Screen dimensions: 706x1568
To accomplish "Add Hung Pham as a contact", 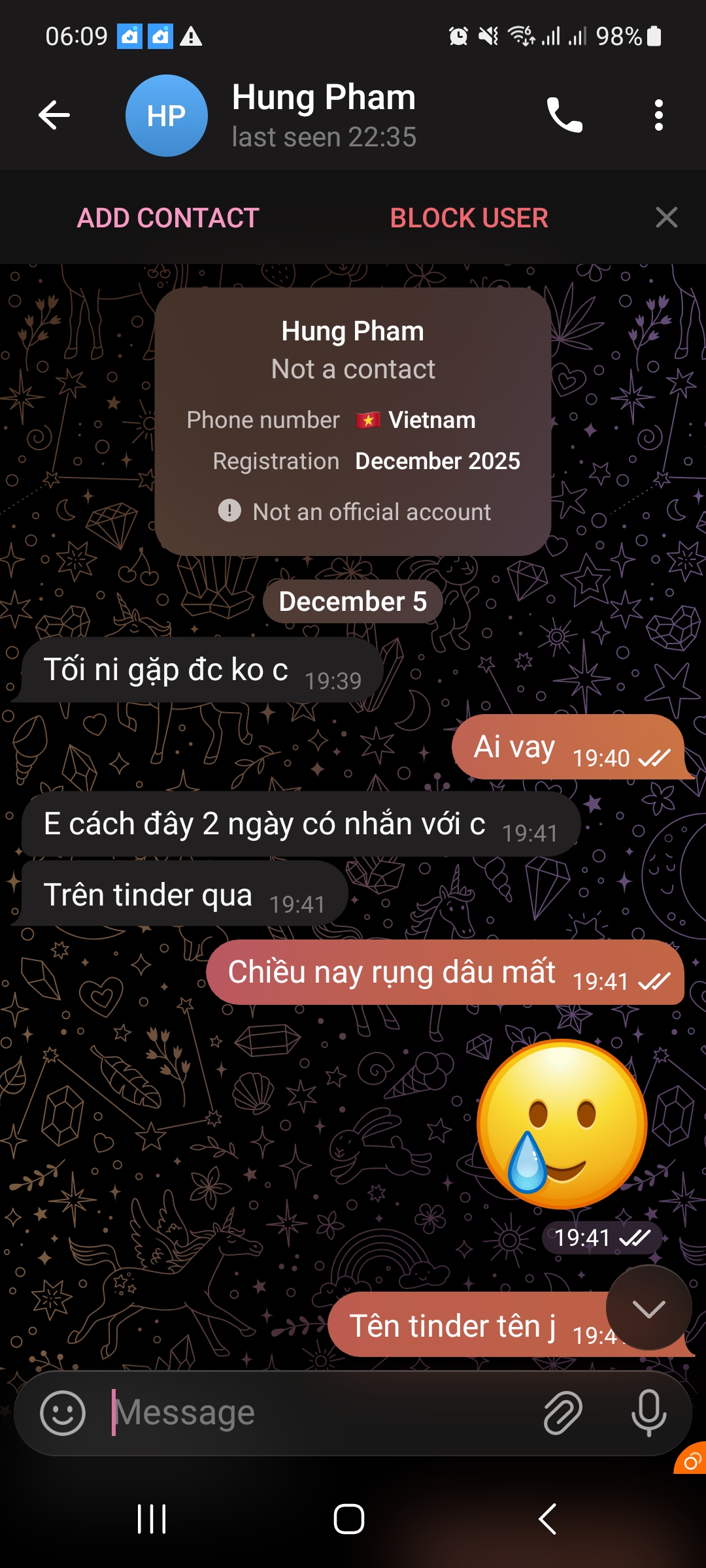I will coord(168,218).
